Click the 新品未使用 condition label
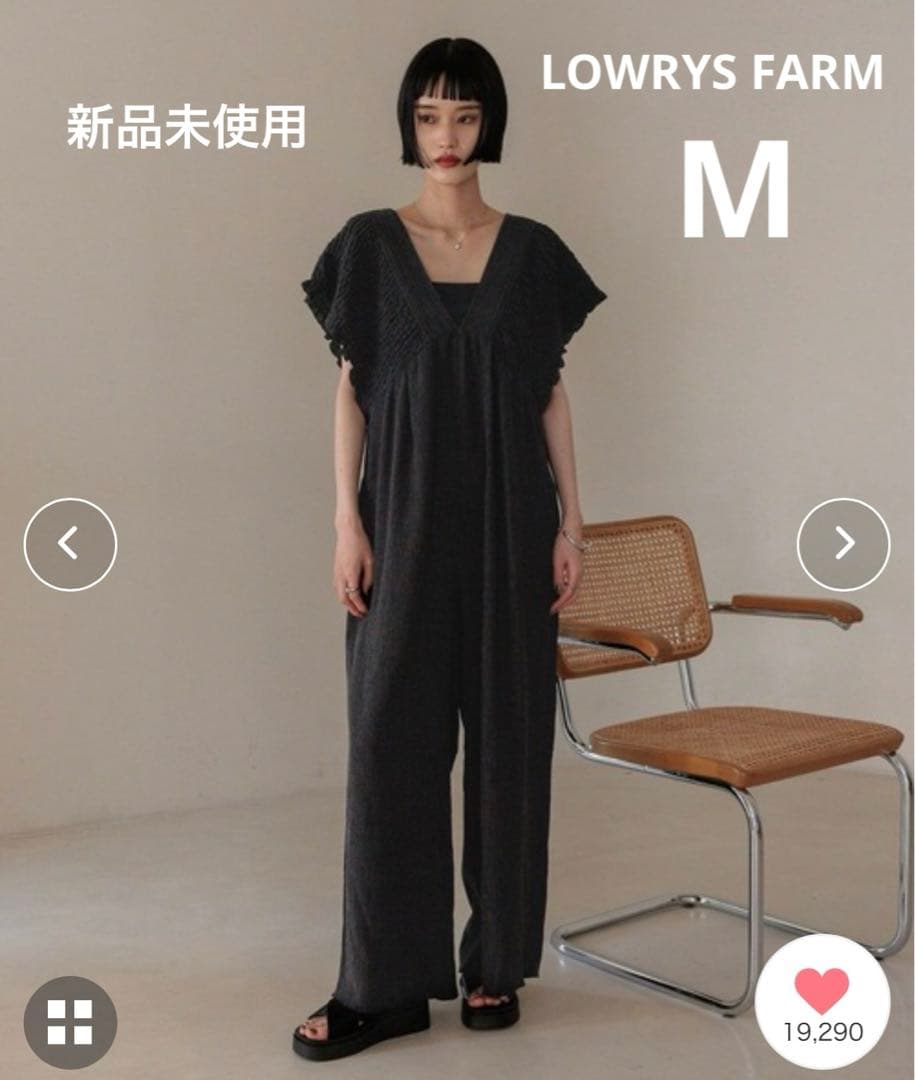The height and width of the screenshot is (1080, 915). (188, 127)
